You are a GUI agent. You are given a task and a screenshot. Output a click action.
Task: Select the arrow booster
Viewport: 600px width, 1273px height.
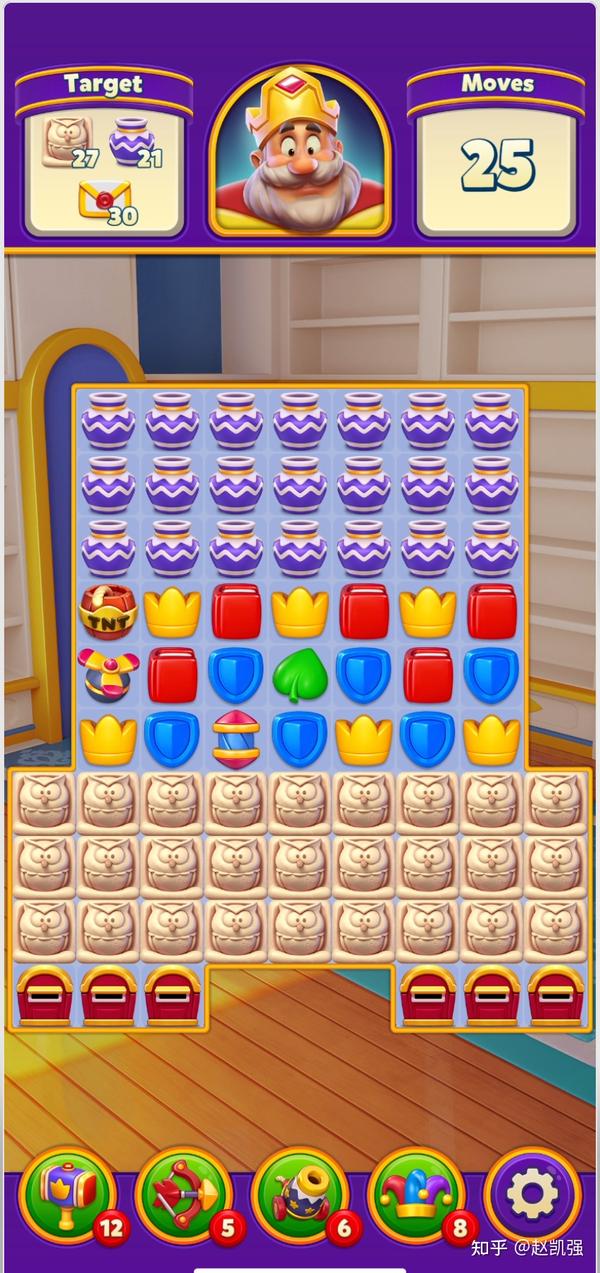point(183,1193)
